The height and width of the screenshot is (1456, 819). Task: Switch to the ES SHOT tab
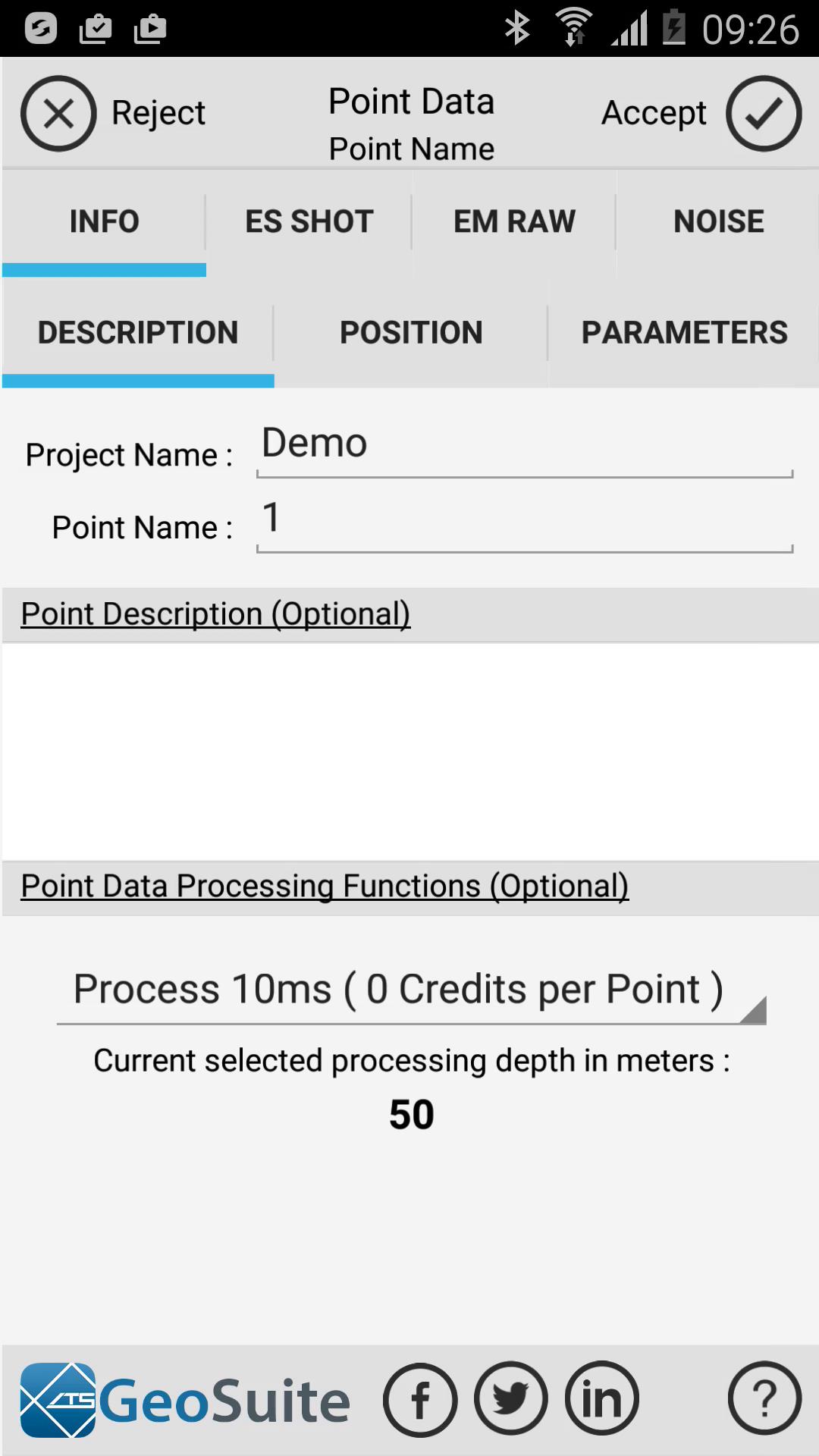click(309, 221)
